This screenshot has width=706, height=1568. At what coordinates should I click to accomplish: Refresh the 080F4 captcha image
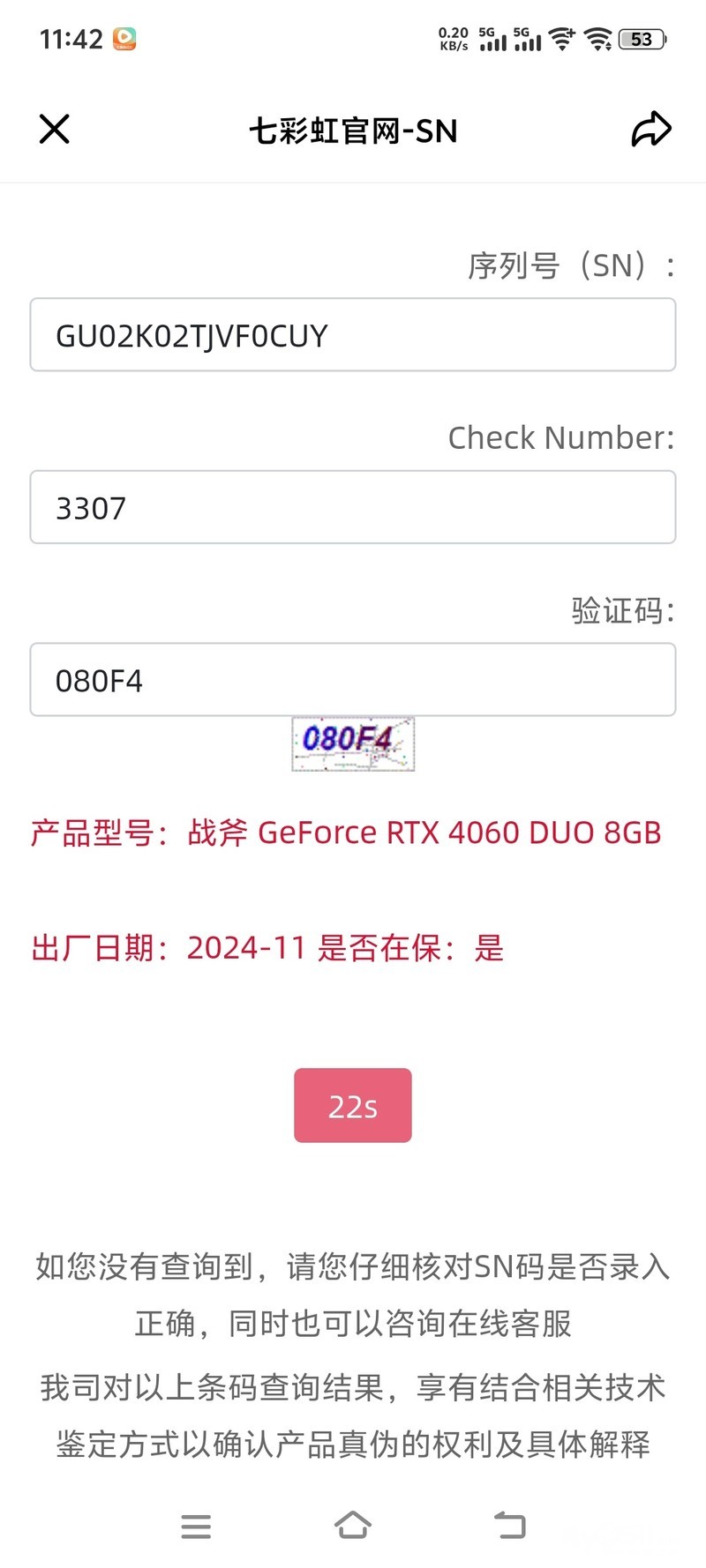point(353,743)
